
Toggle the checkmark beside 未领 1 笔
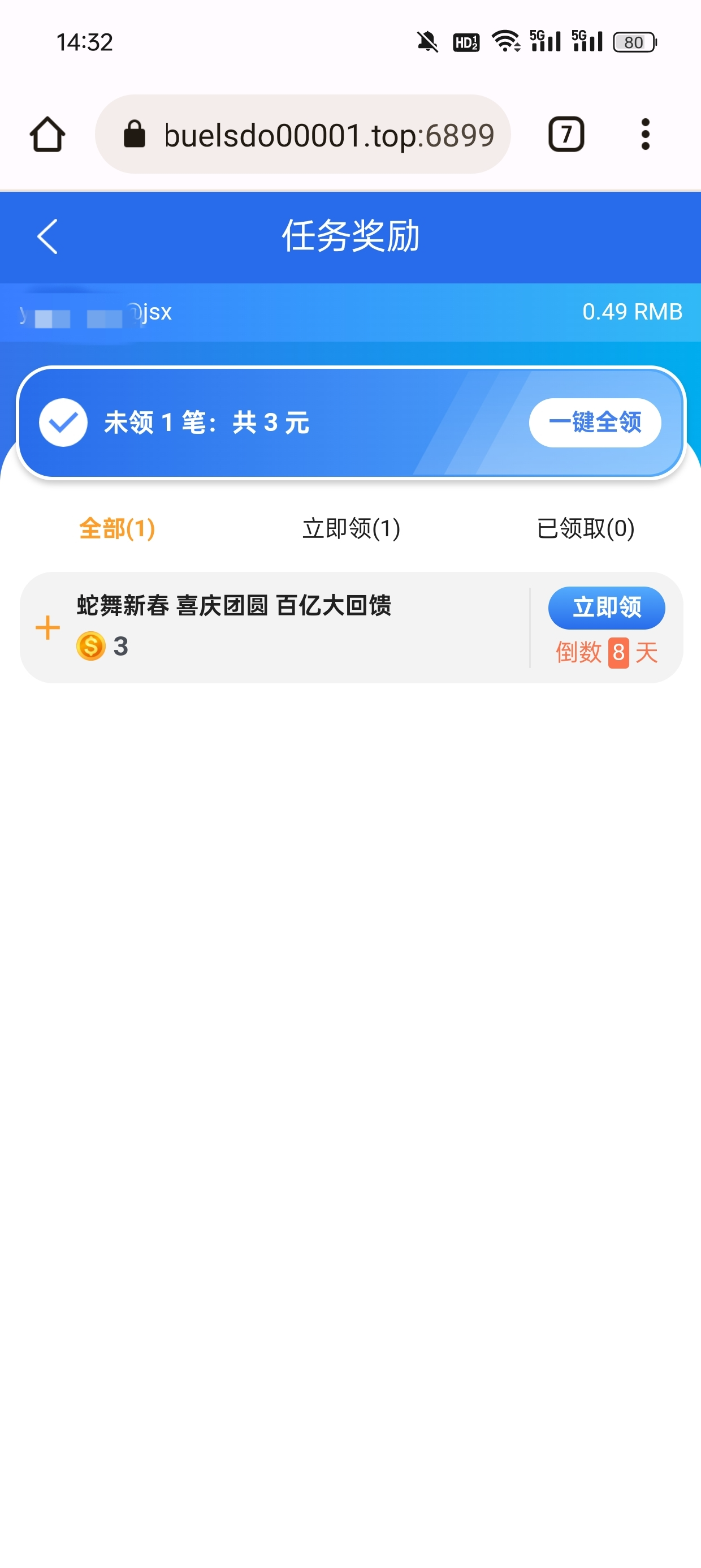pyautogui.click(x=63, y=423)
